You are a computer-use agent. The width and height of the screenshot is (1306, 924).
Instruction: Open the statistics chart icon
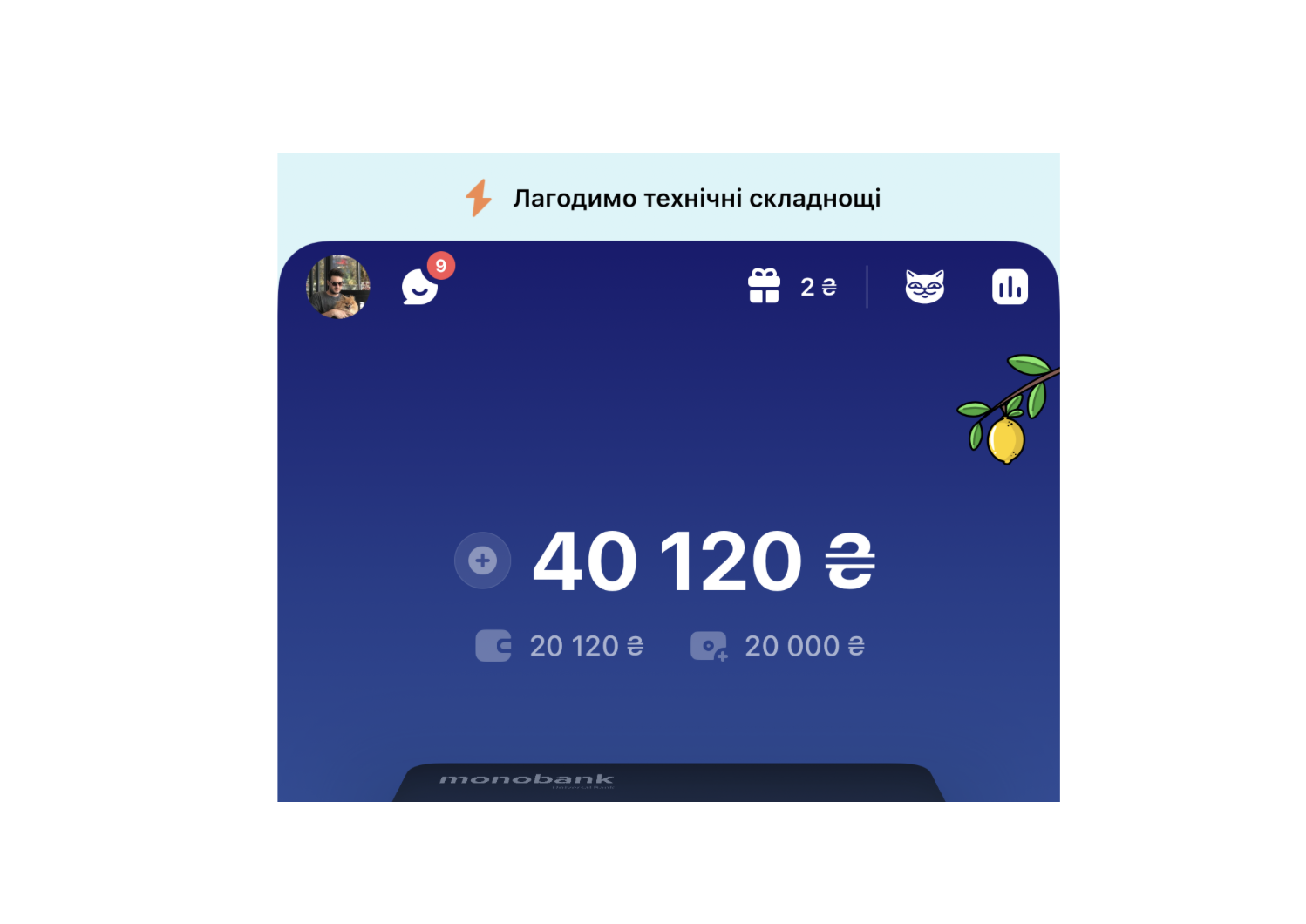[1010, 287]
